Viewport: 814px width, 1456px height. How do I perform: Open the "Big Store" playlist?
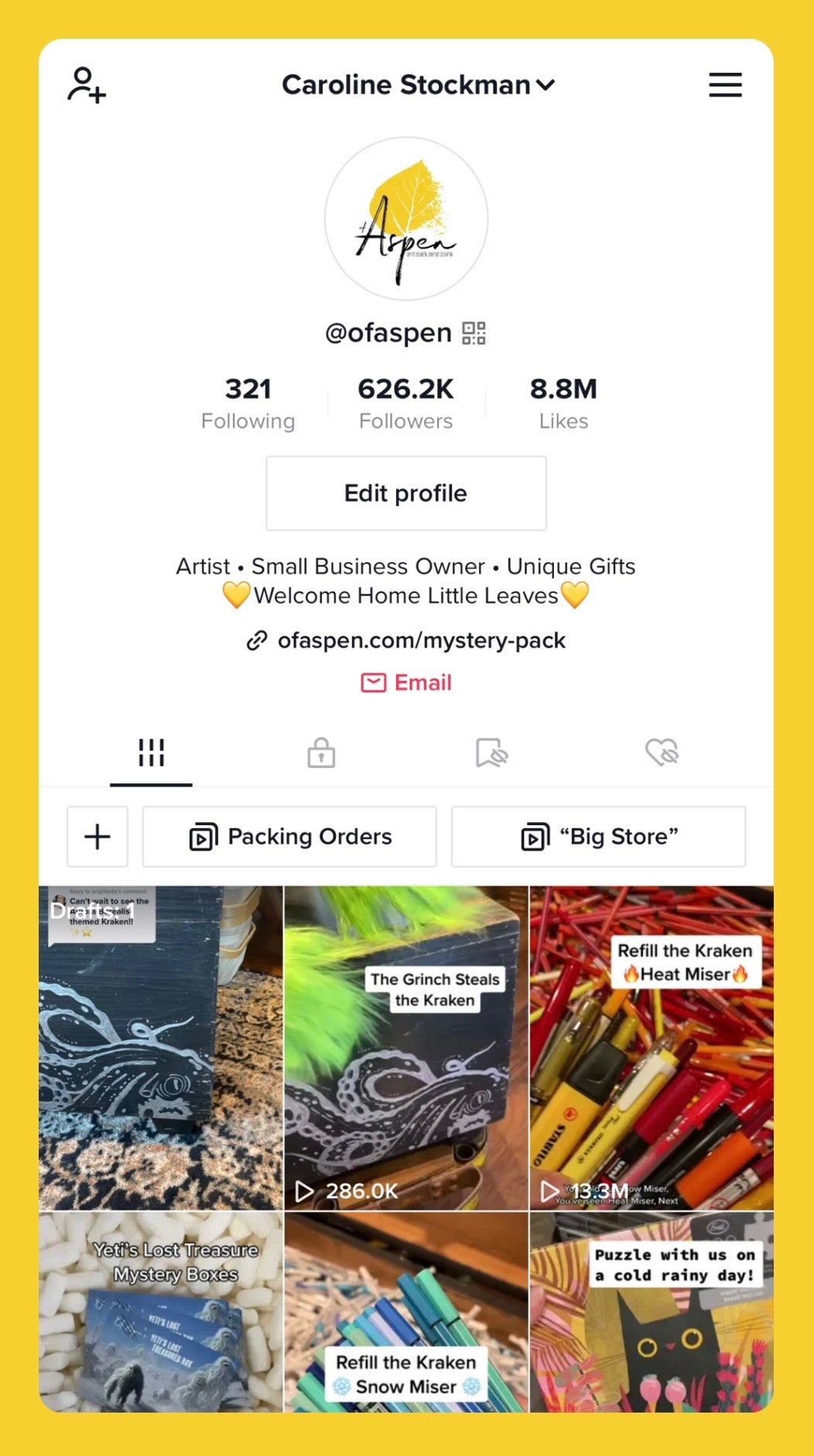pyautogui.click(x=598, y=837)
